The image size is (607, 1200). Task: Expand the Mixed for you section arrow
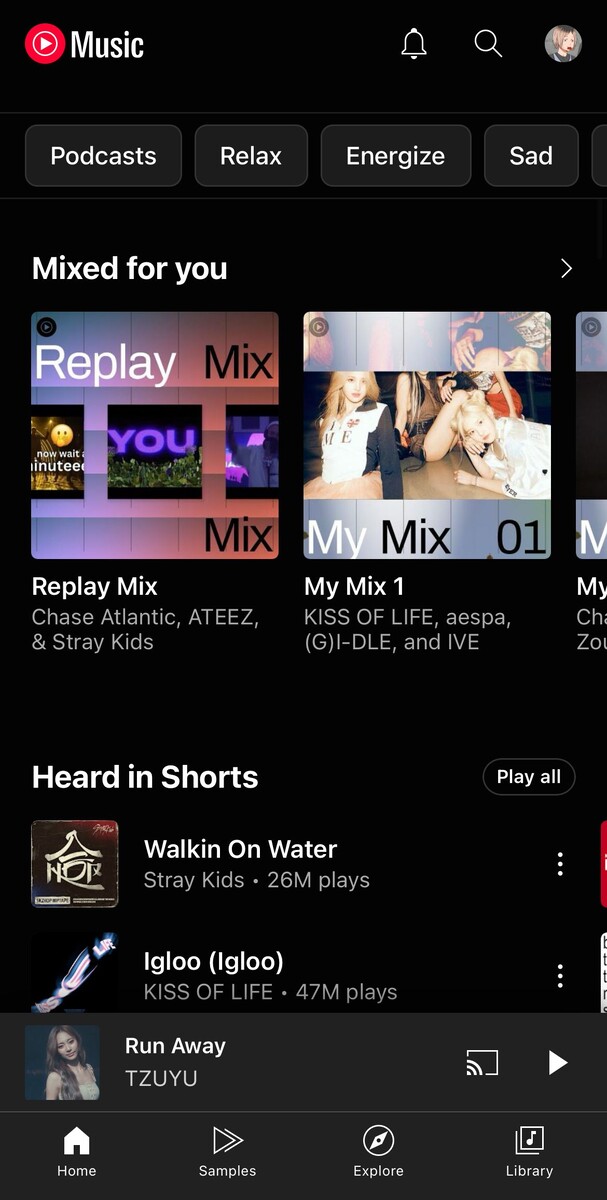(566, 268)
